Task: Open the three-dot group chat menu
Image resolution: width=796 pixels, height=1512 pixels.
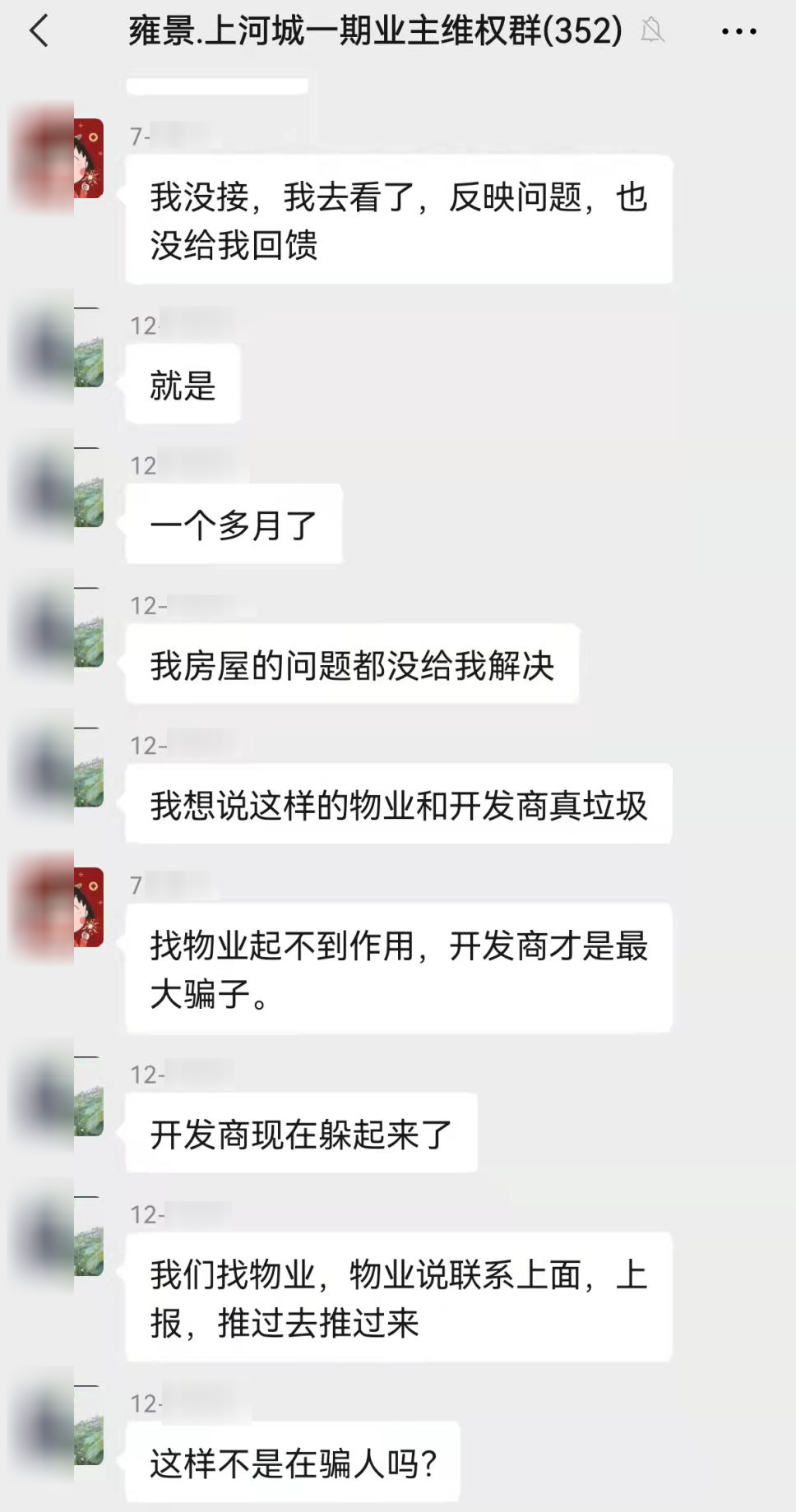Action: click(738, 32)
